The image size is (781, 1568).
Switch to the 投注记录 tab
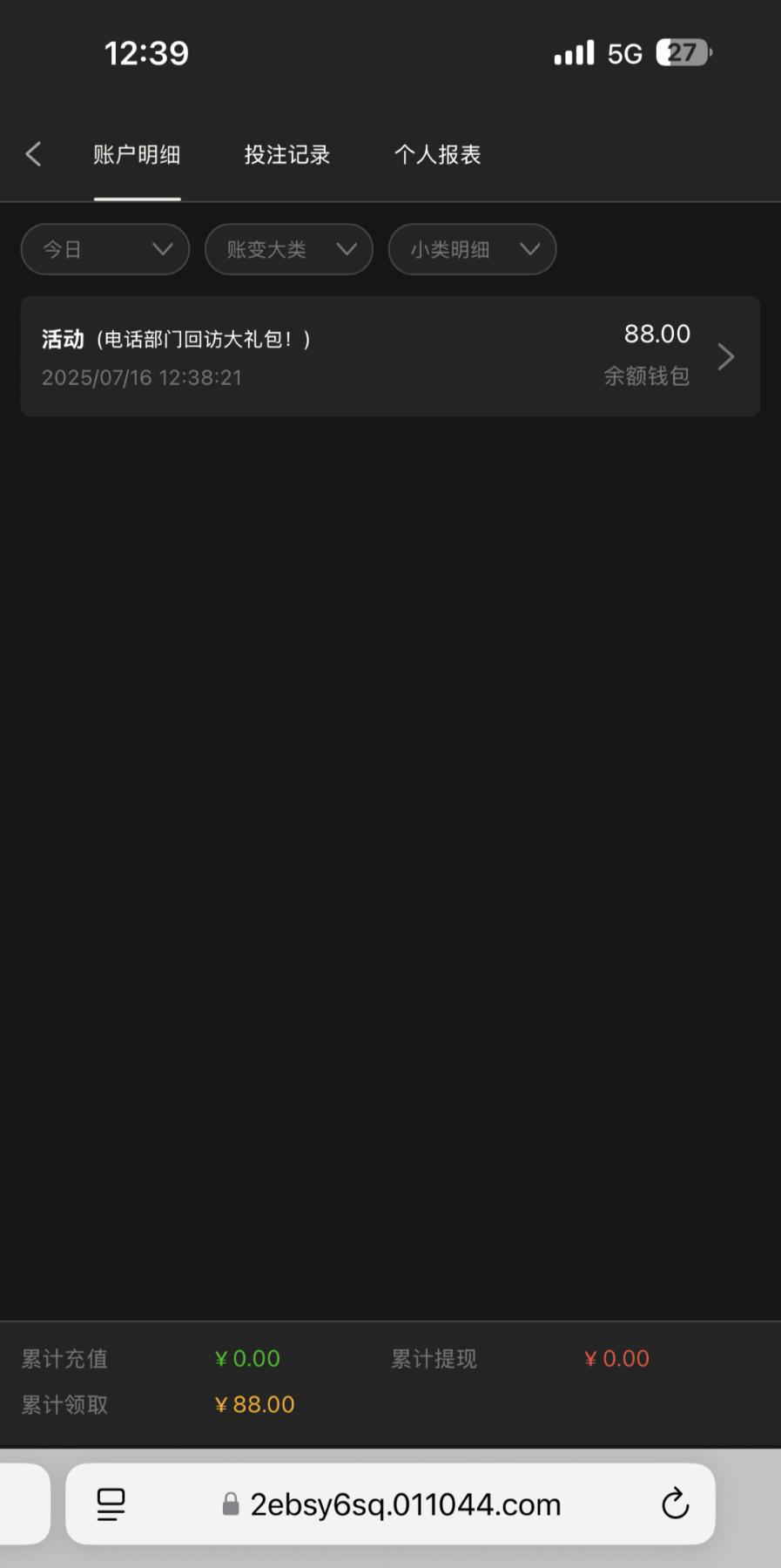pyautogui.click(x=287, y=155)
